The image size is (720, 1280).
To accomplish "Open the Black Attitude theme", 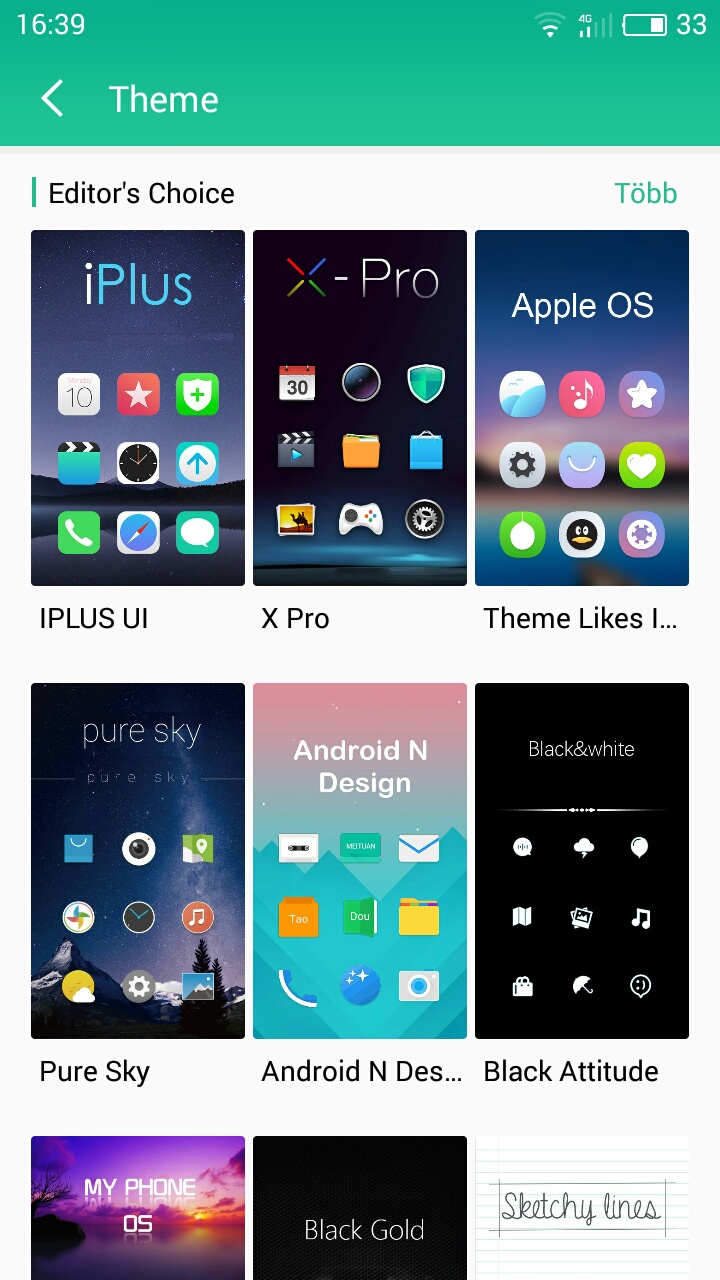I will [582, 860].
